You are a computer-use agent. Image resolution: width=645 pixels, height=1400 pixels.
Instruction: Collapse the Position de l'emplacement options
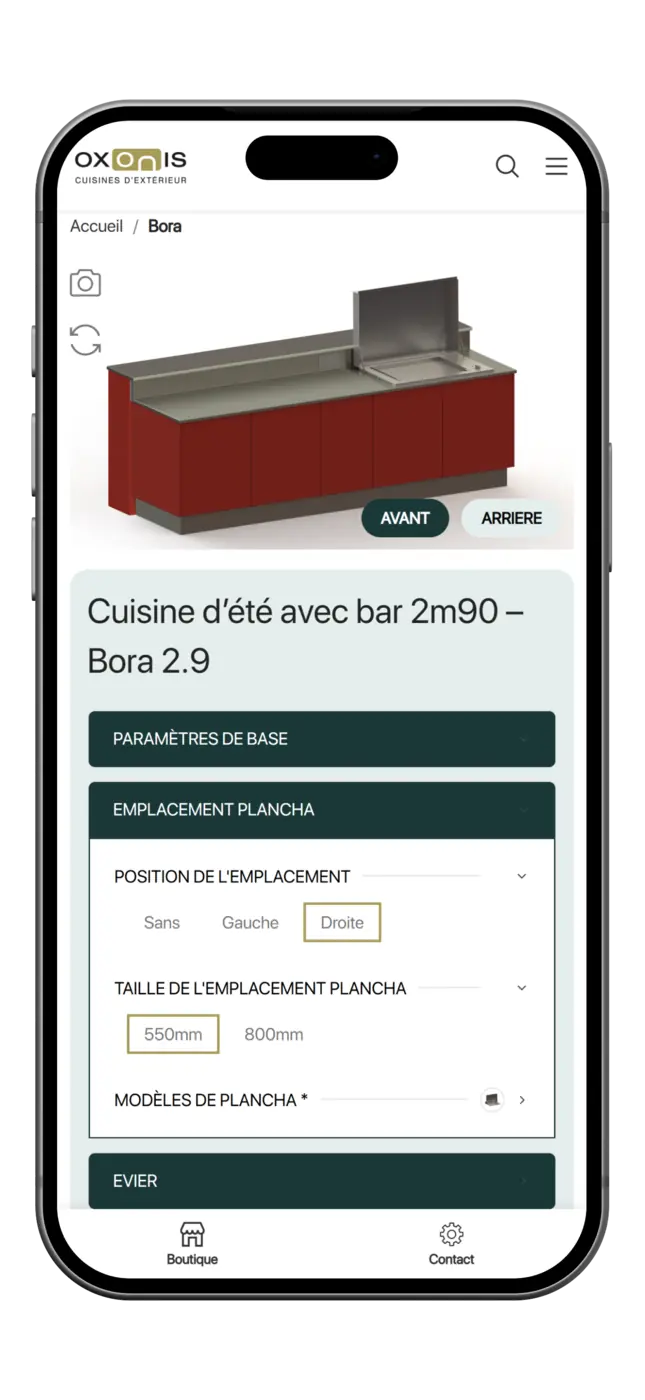[x=521, y=876]
